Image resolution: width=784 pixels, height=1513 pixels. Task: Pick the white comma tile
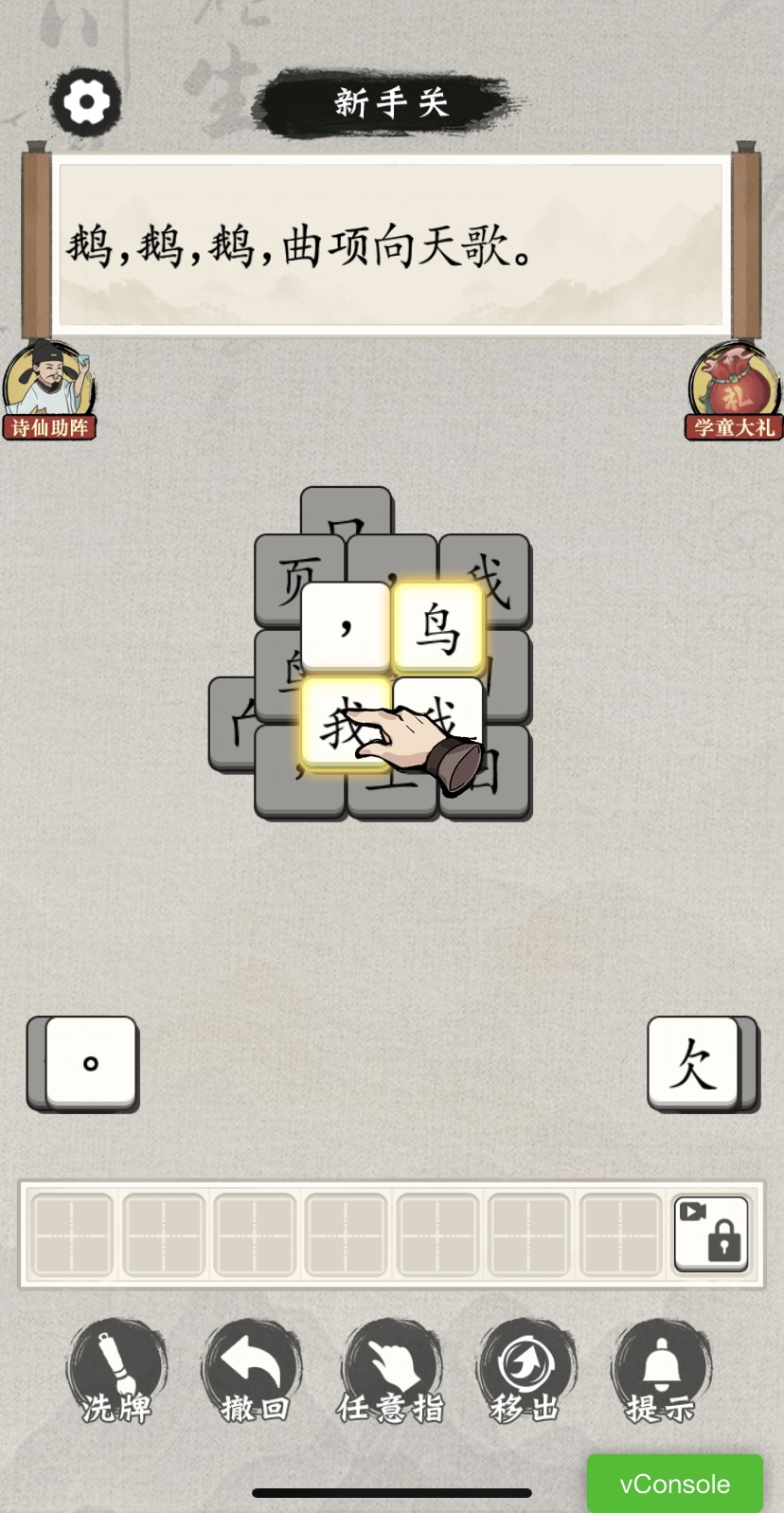[x=346, y=627]
